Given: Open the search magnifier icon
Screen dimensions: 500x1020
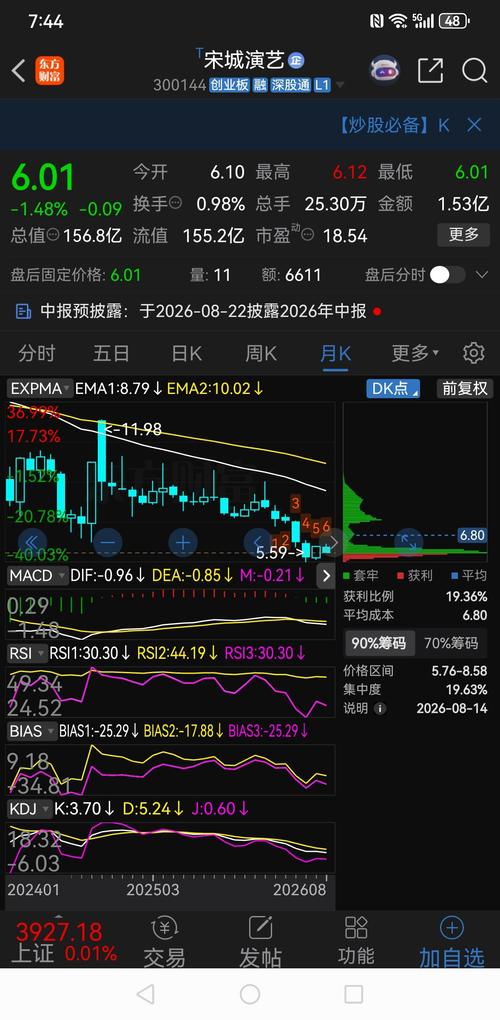Looking at the screenshot, I should coord(475,70).
